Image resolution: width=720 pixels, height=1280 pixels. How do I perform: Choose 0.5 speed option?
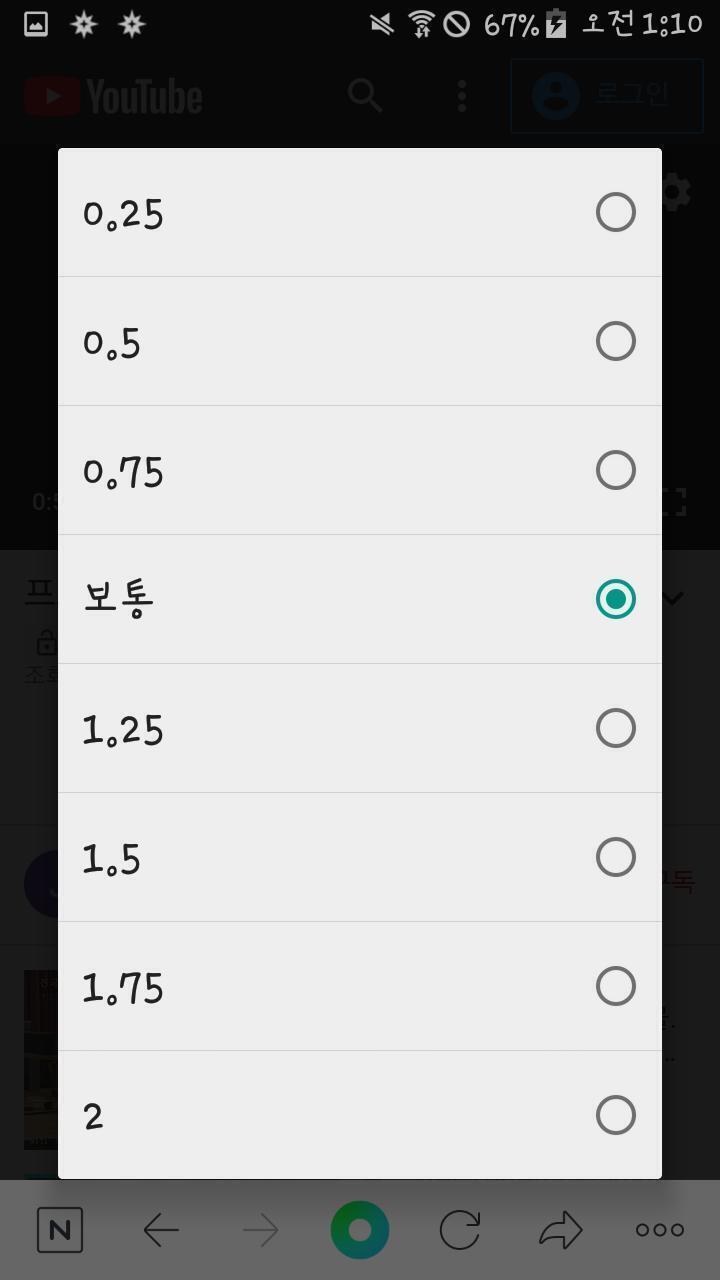pyautogui.click(x=360, y=341)
